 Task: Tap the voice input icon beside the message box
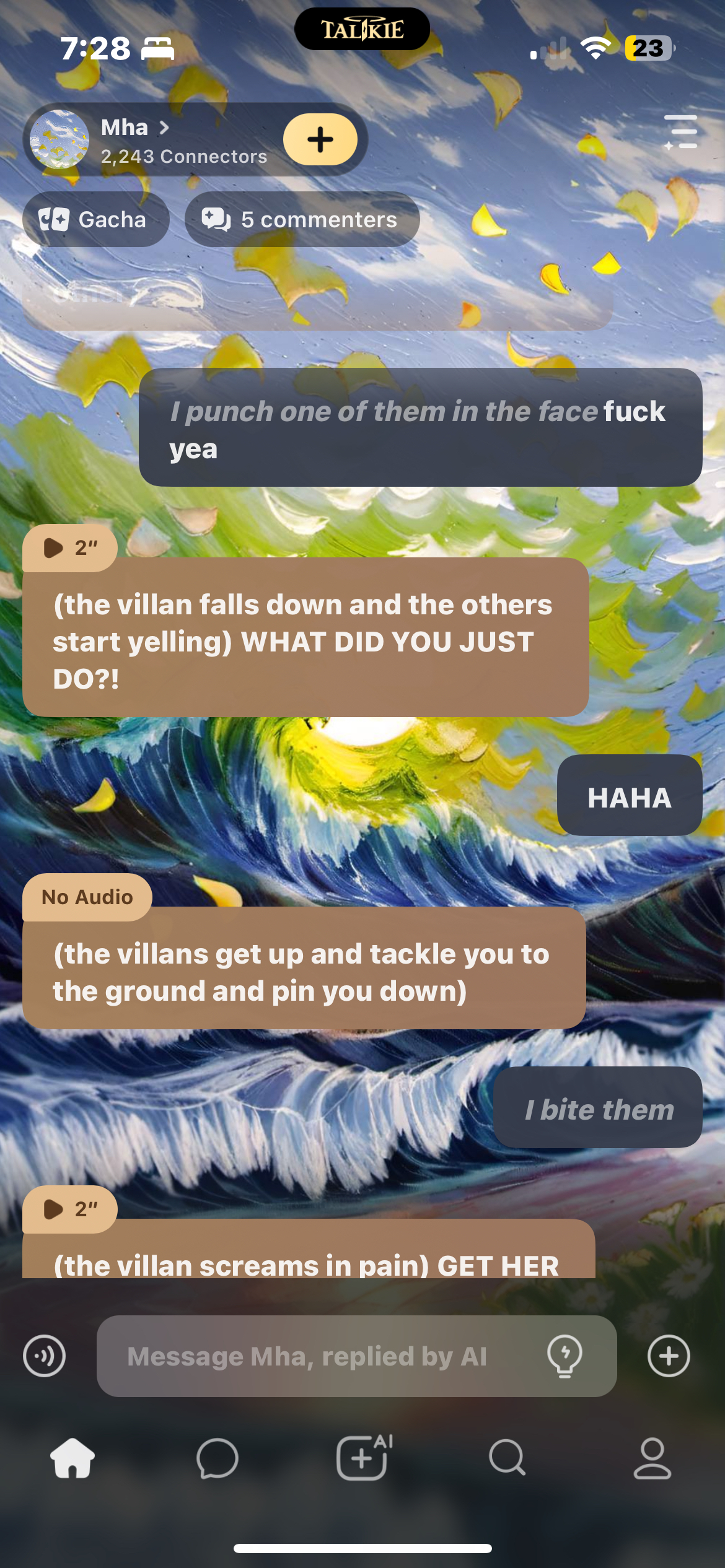[44, 1356]
